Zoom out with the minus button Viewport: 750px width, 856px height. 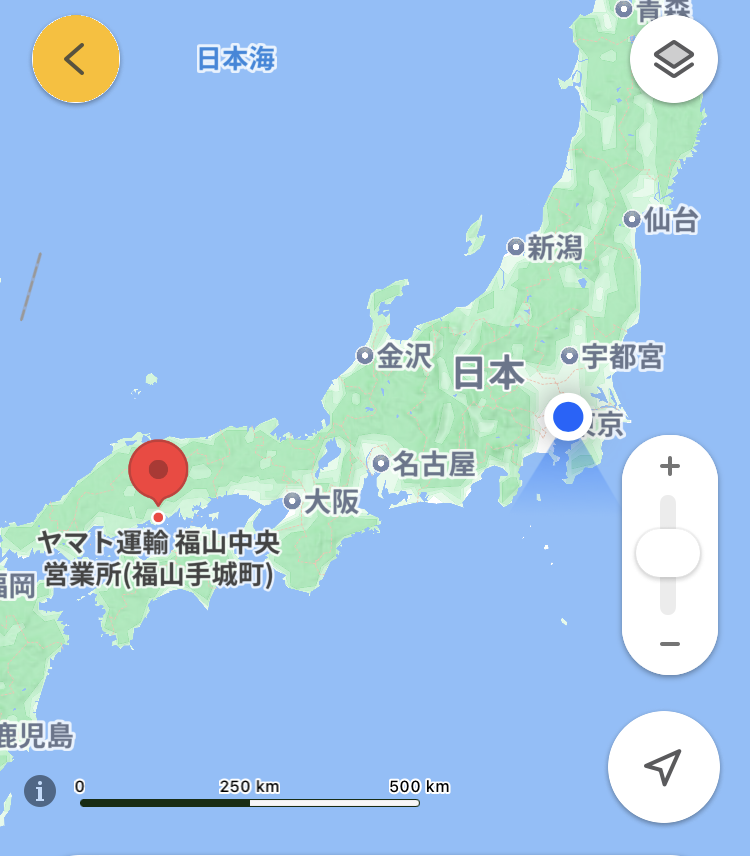tap(670, 643)
